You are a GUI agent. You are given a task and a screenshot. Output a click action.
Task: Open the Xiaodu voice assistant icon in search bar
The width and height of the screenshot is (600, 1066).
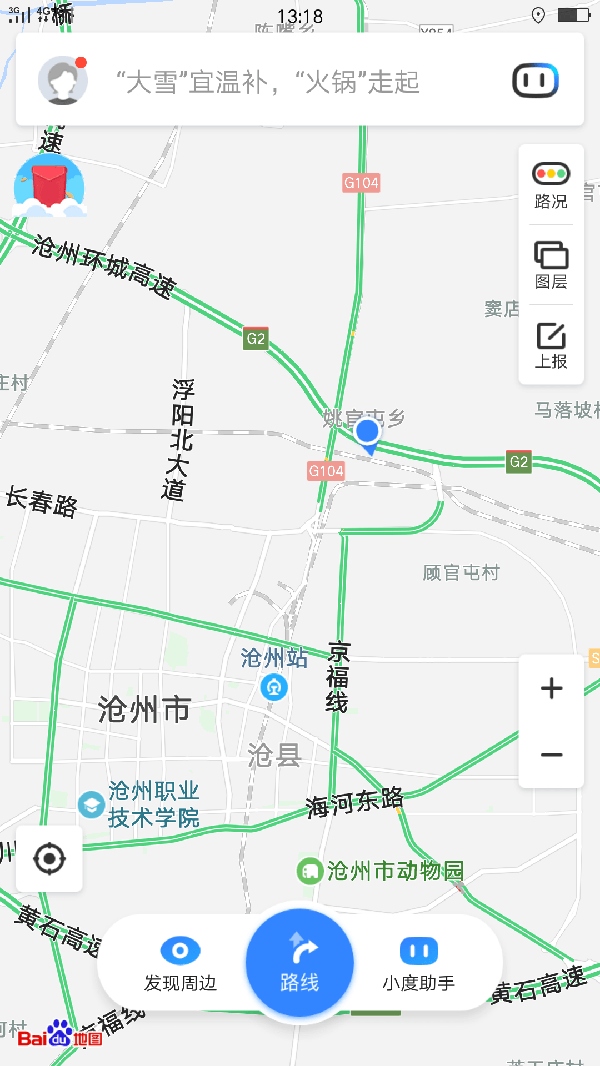[535, 80]
